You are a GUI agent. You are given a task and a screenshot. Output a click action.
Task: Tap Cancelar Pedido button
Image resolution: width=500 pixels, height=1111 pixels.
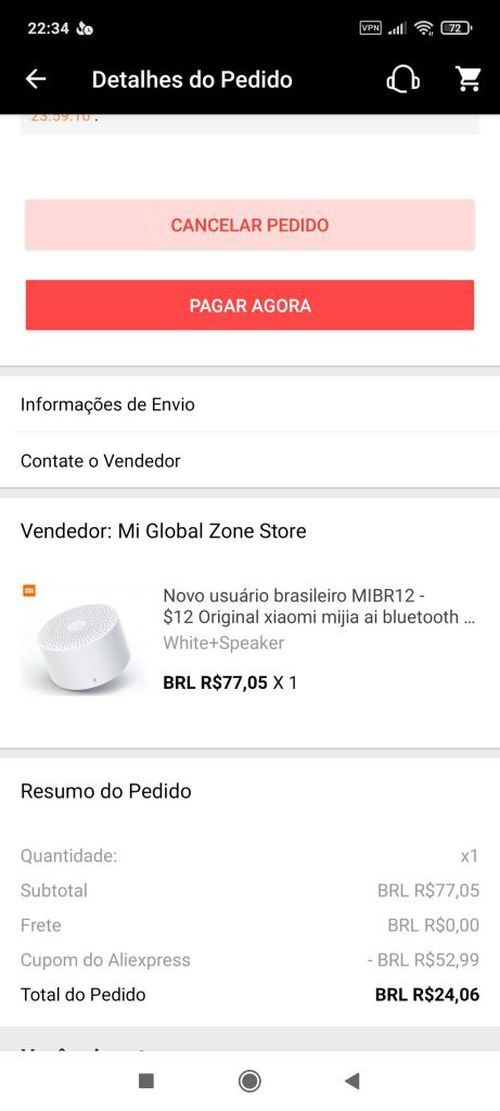[250, 225]
